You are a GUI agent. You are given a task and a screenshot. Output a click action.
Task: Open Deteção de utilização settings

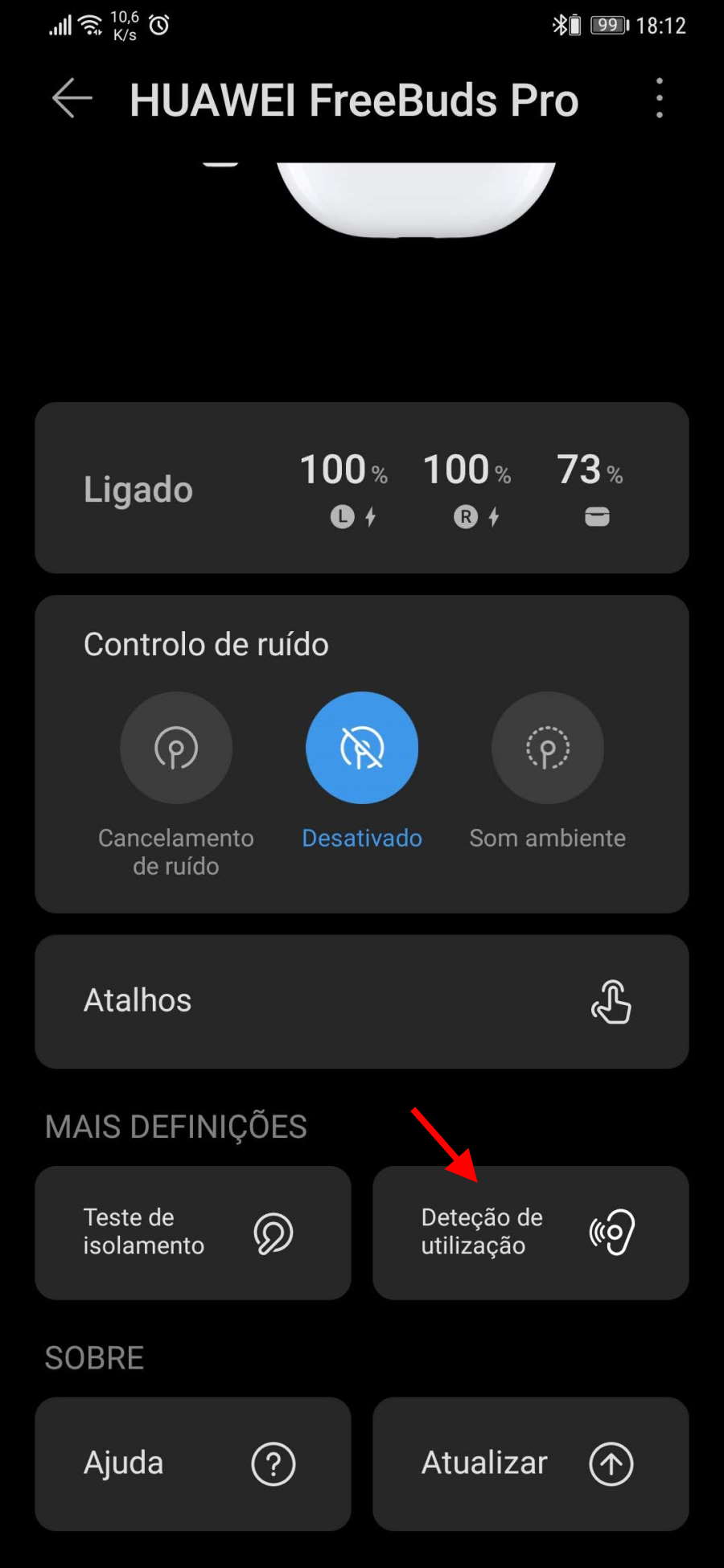tap(531, 1232)
